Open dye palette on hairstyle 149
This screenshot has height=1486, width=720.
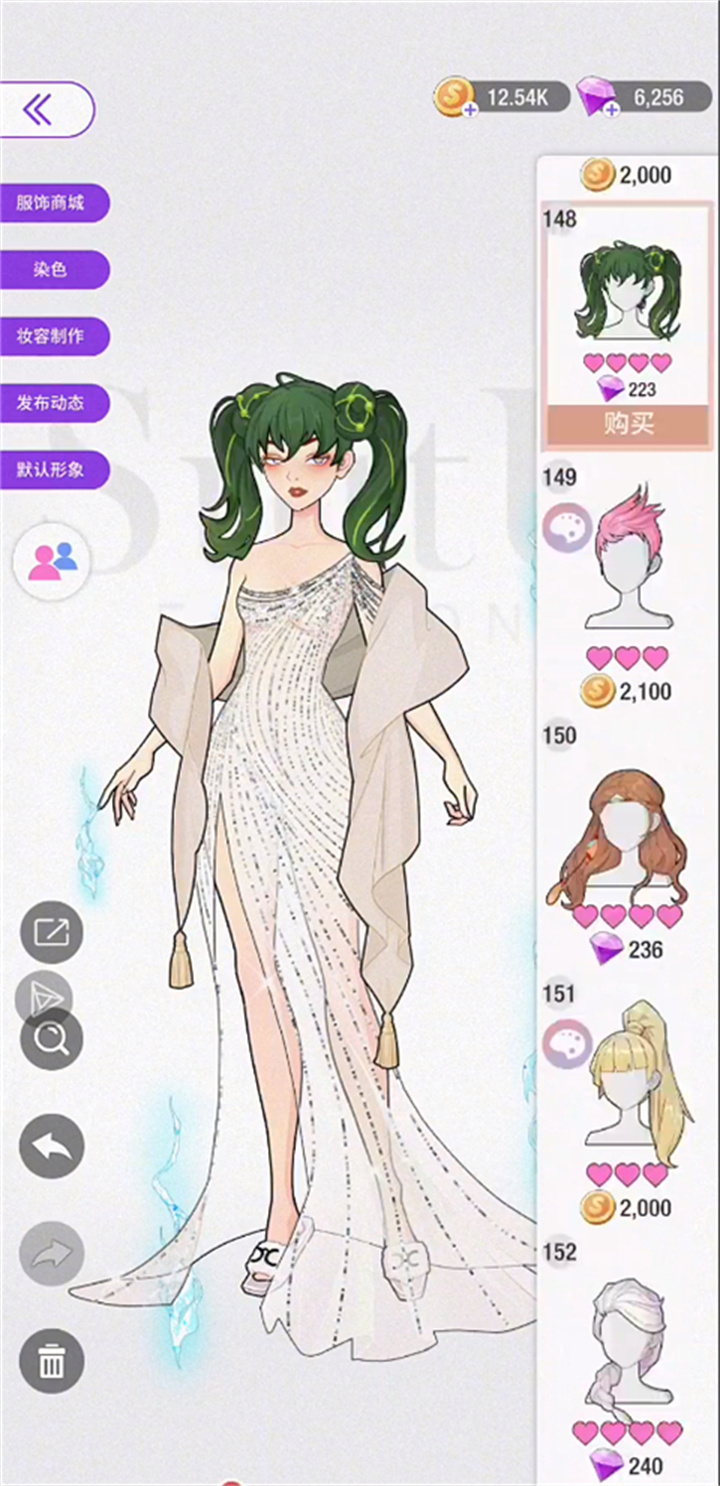pos(567,527)
